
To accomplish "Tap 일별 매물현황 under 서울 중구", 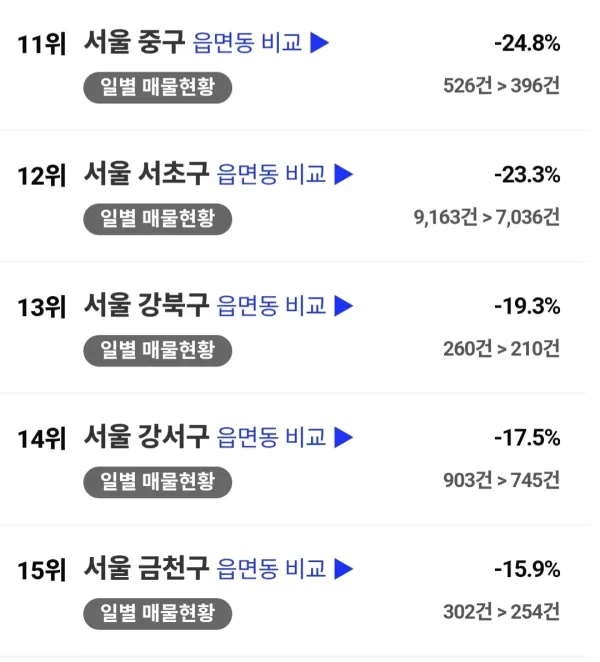I will [157, 87].
